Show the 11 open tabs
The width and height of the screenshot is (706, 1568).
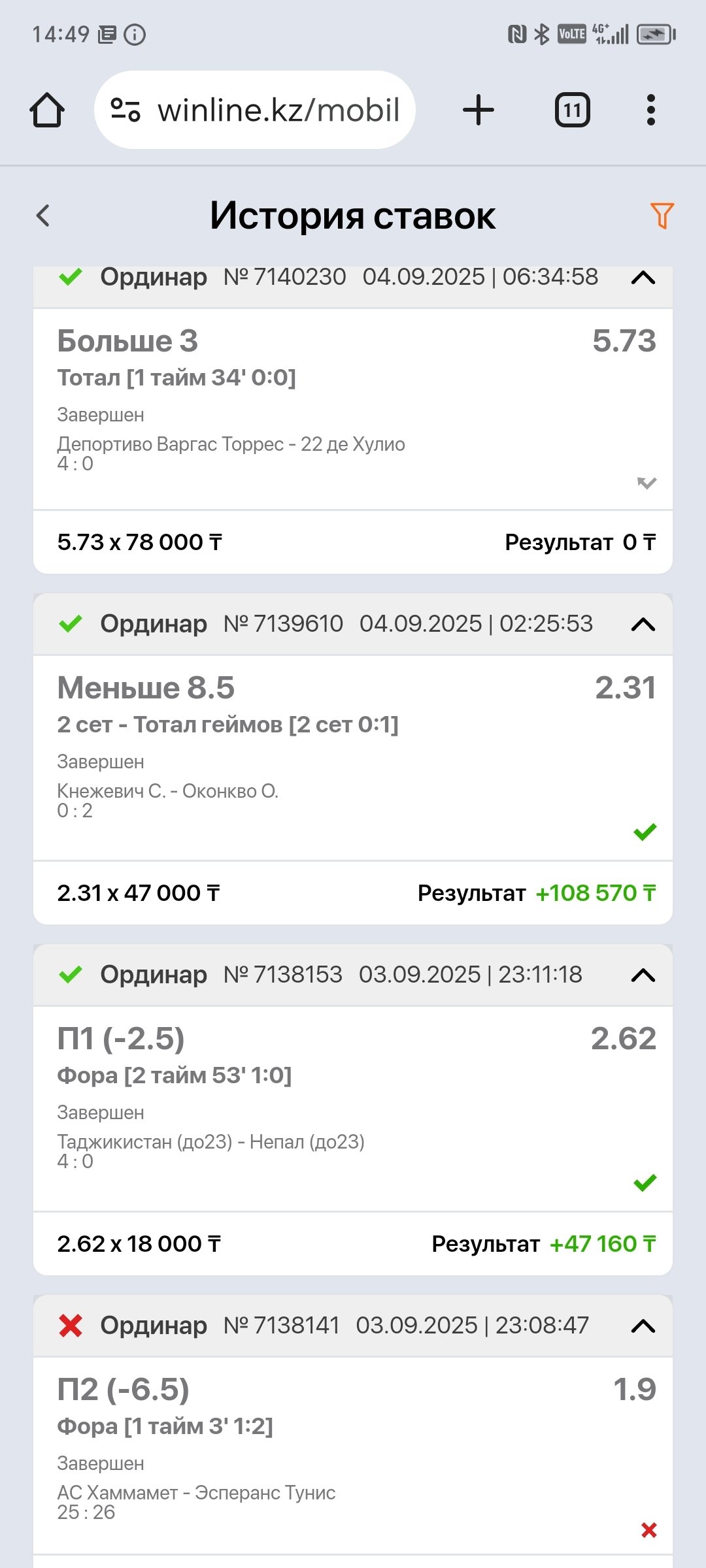click(573, 110)
